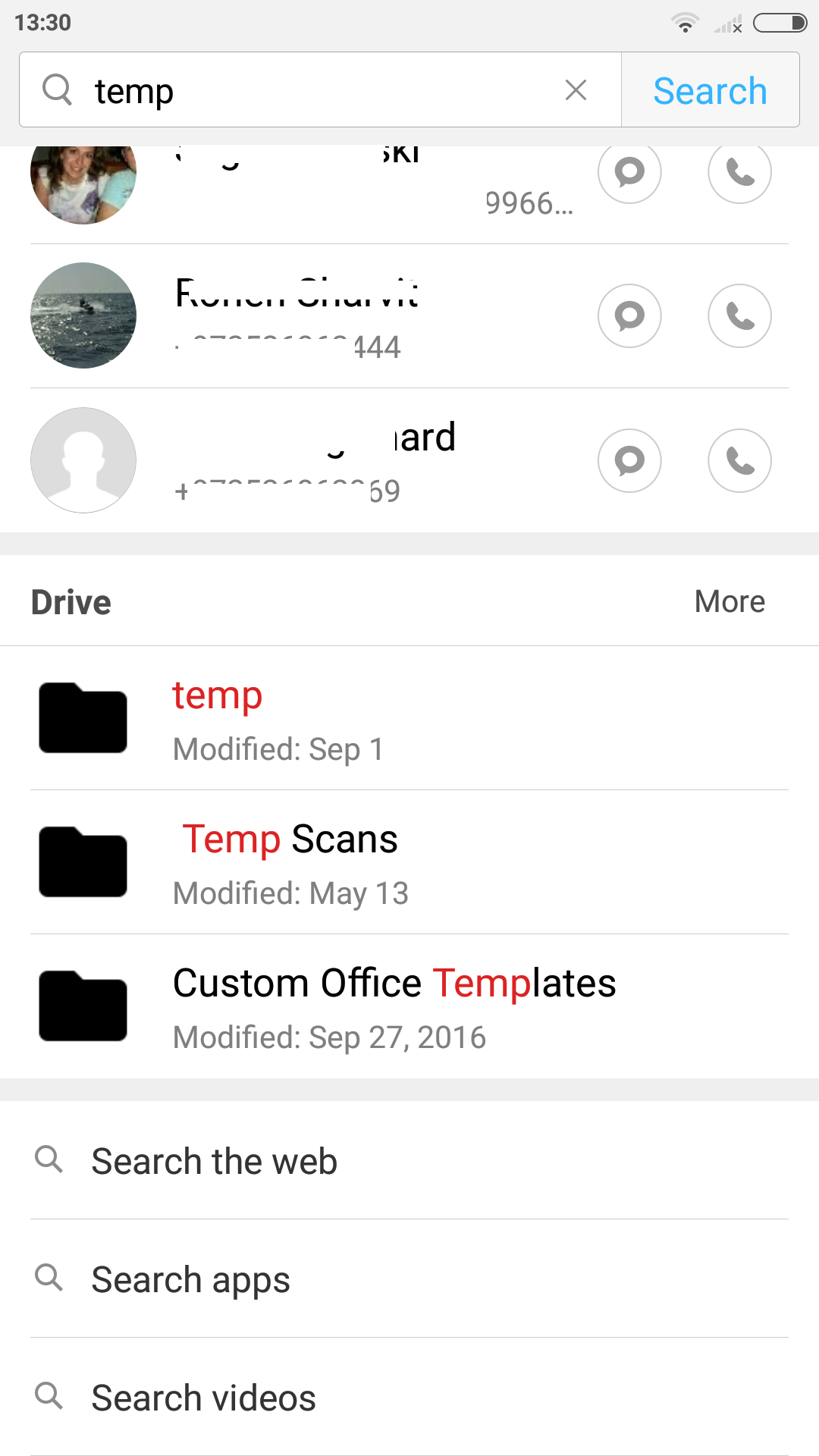The image size is (819, 1456).
Task: Clear the search text with the X
Action: point(576,89)
